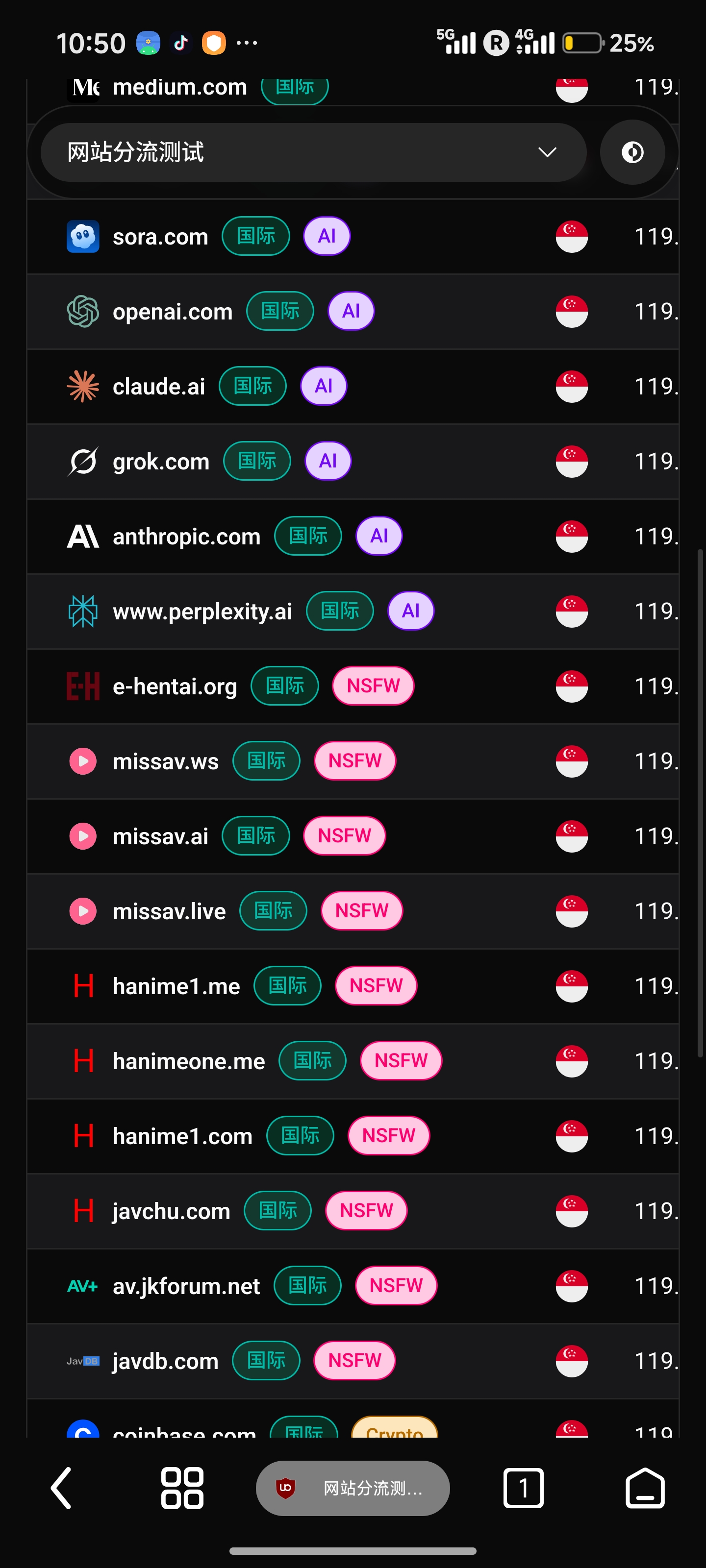Viewport: 706px width, 1568px height.
Task: Go back to the previous page
Action: [61, 1488]
